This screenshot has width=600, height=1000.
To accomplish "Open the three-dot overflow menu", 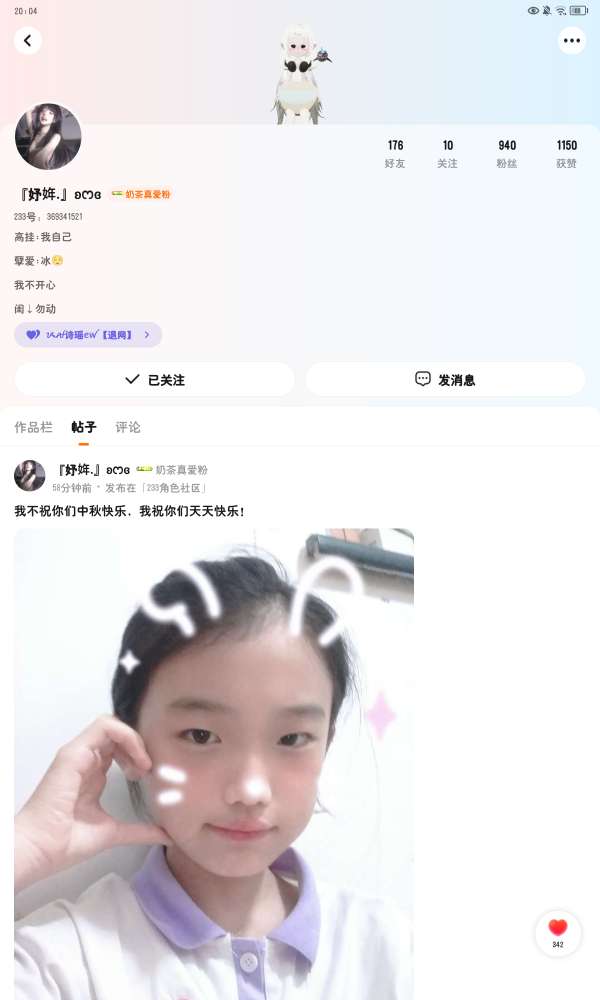I will click(x=571, y=41).
